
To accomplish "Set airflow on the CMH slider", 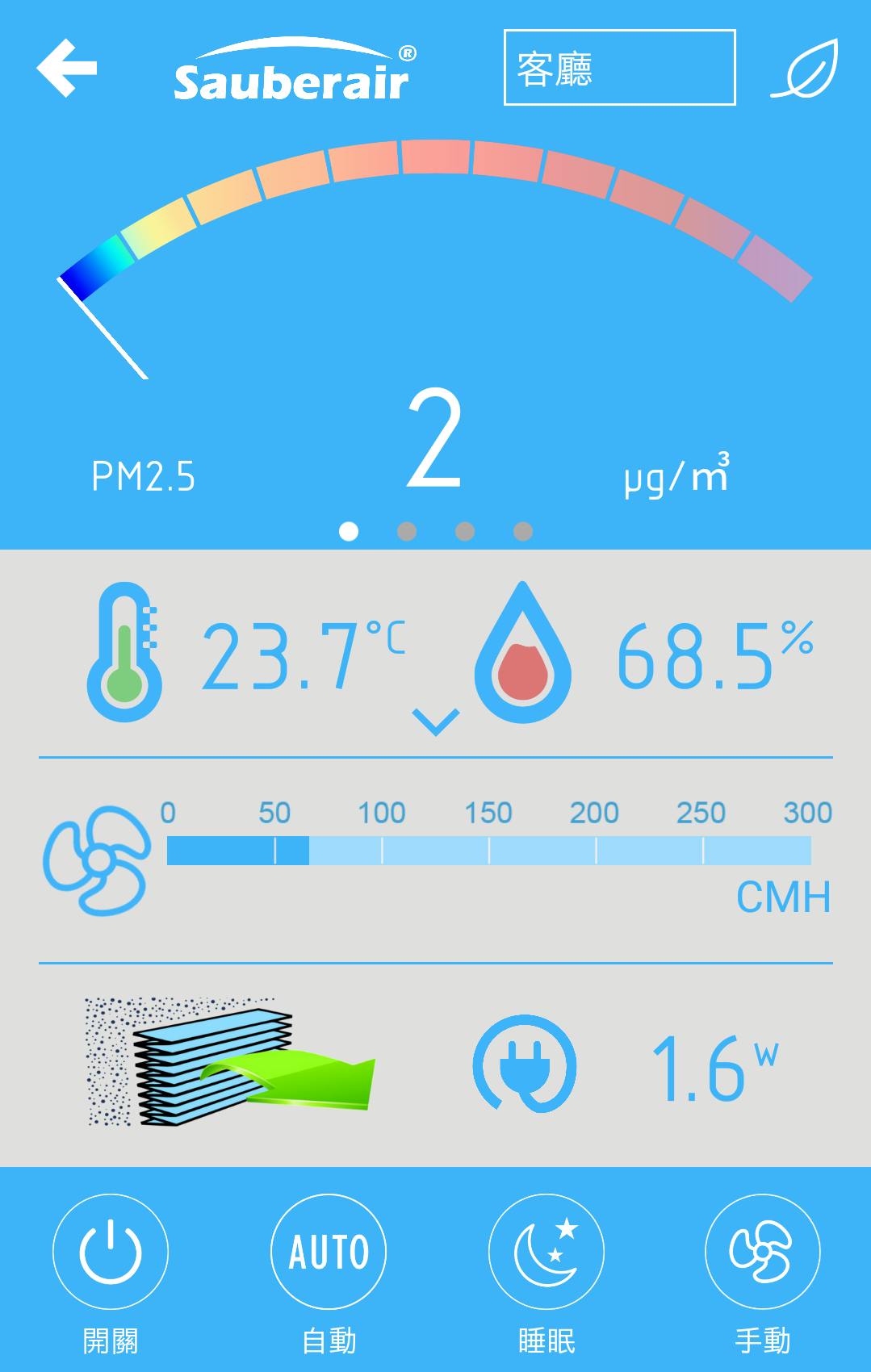I will (488, 851).
